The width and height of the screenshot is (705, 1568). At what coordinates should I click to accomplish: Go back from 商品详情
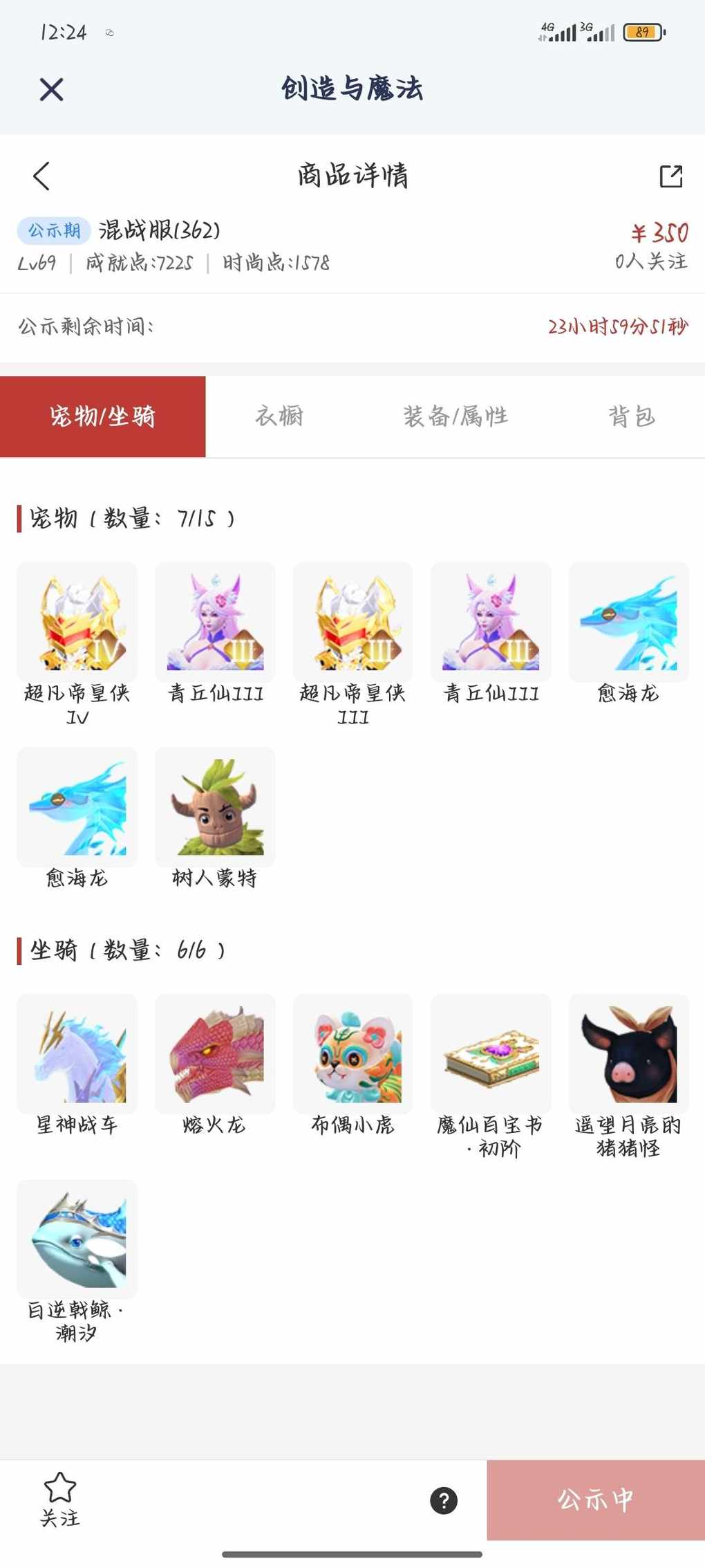pyautogui.click(x=41, y=176)
